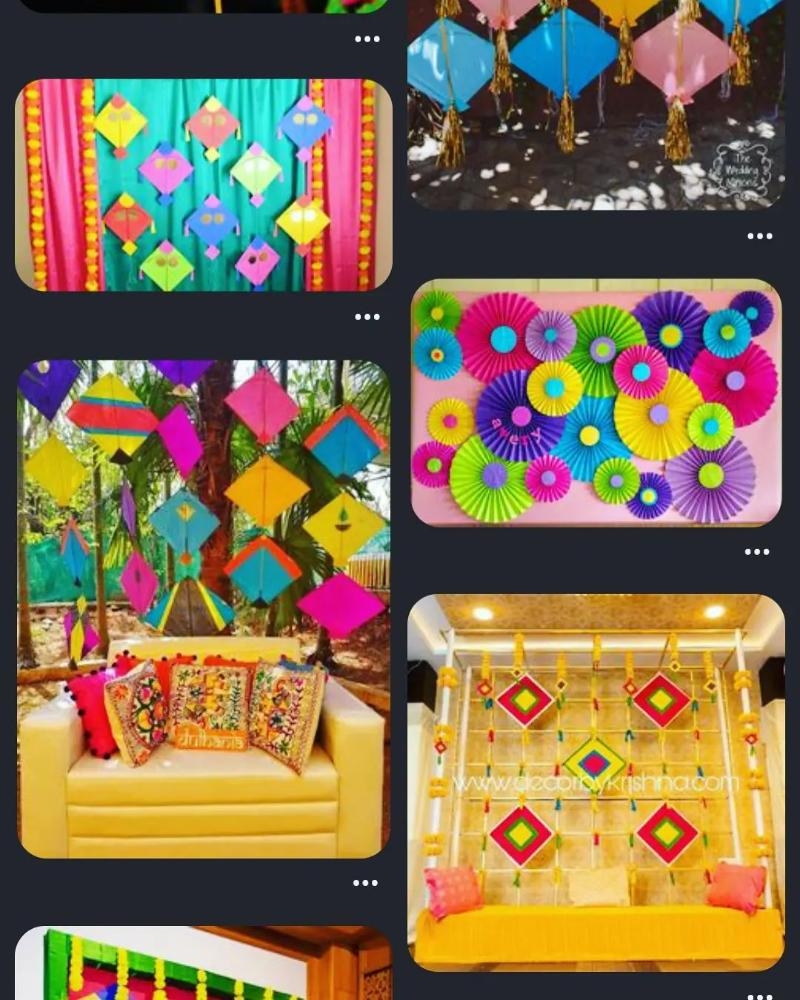
Task: Open the marigold garland pin at bottom
Action: coord(203,965)
